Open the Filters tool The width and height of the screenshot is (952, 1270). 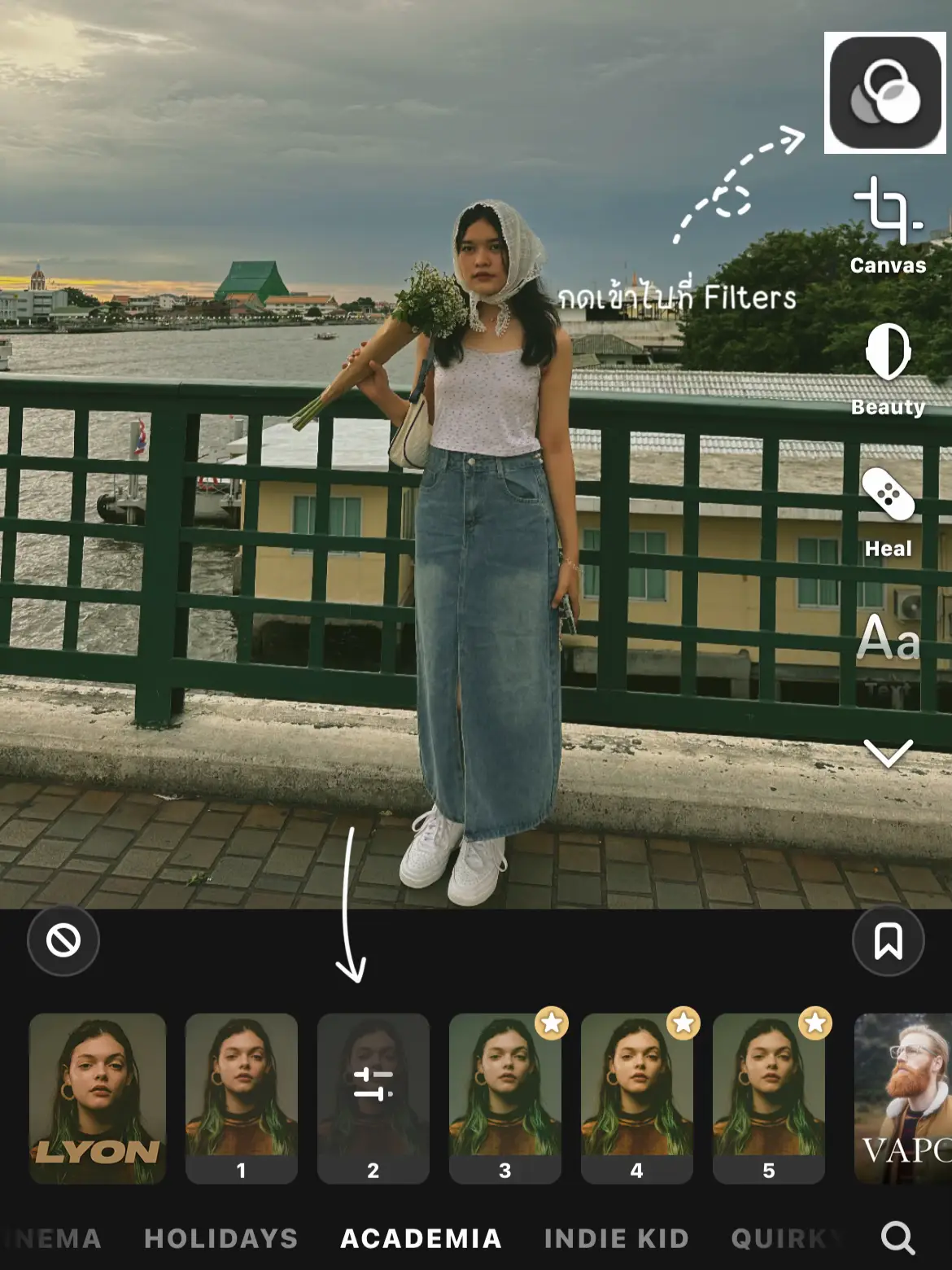[x=885, y=93]
